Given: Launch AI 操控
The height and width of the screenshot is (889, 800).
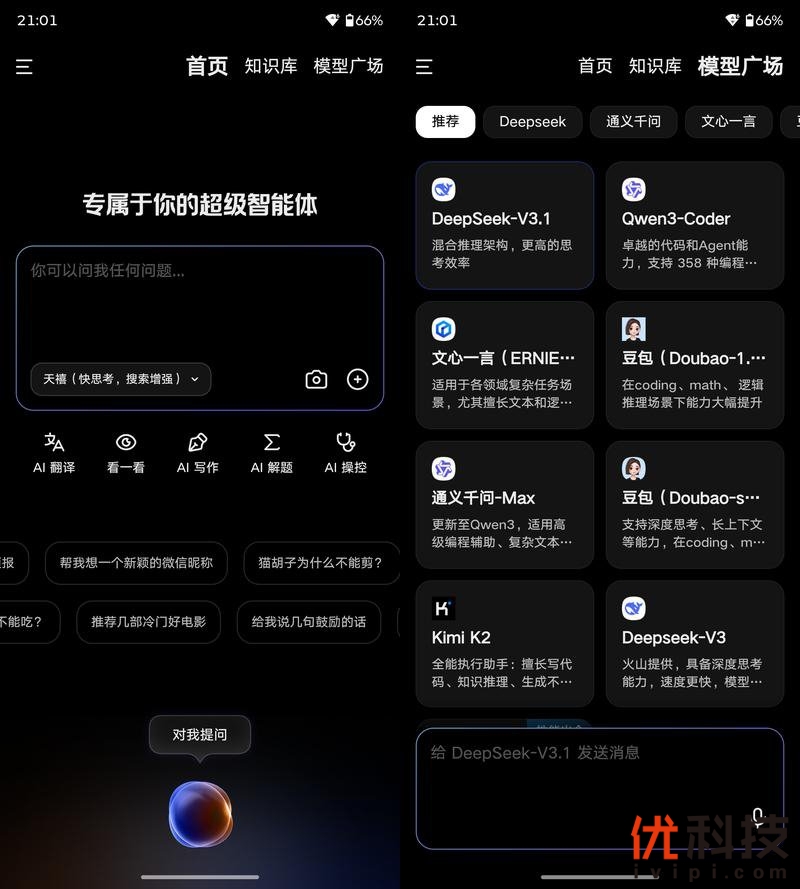Looking at the screenshot, I should click(345, 453).
